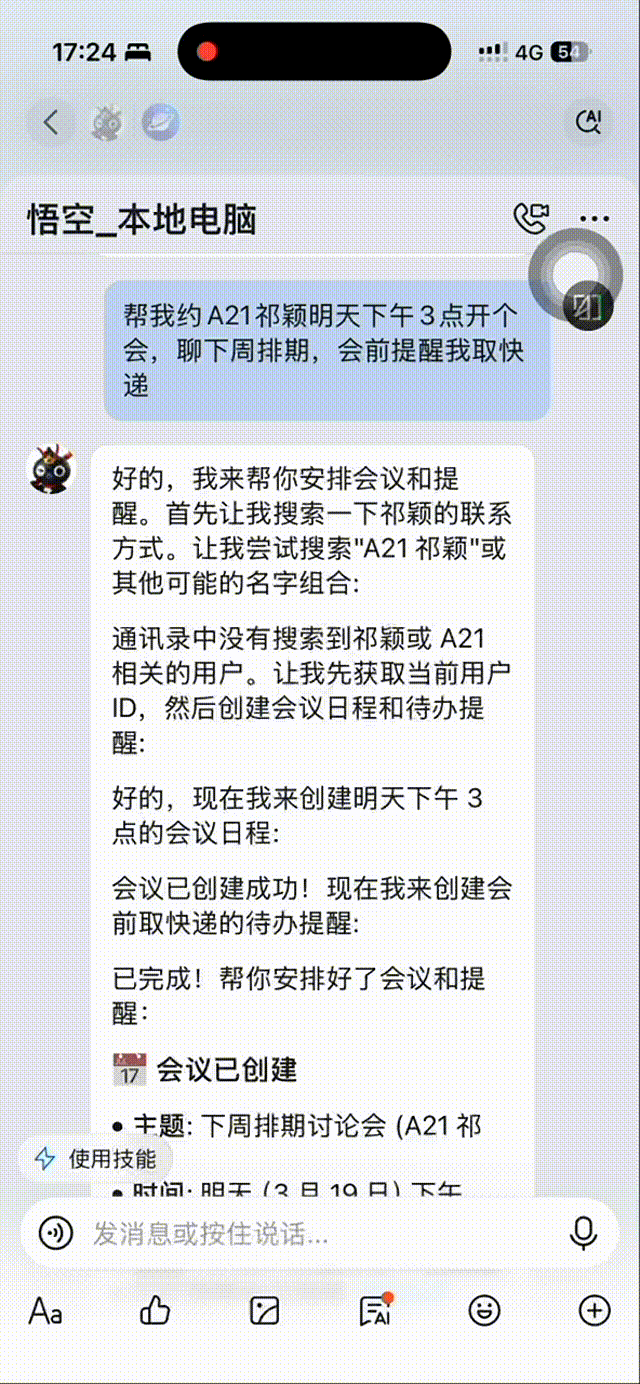Tap the first avatar in the top bar
This screenshot has width=640, height=1384.
107,123
